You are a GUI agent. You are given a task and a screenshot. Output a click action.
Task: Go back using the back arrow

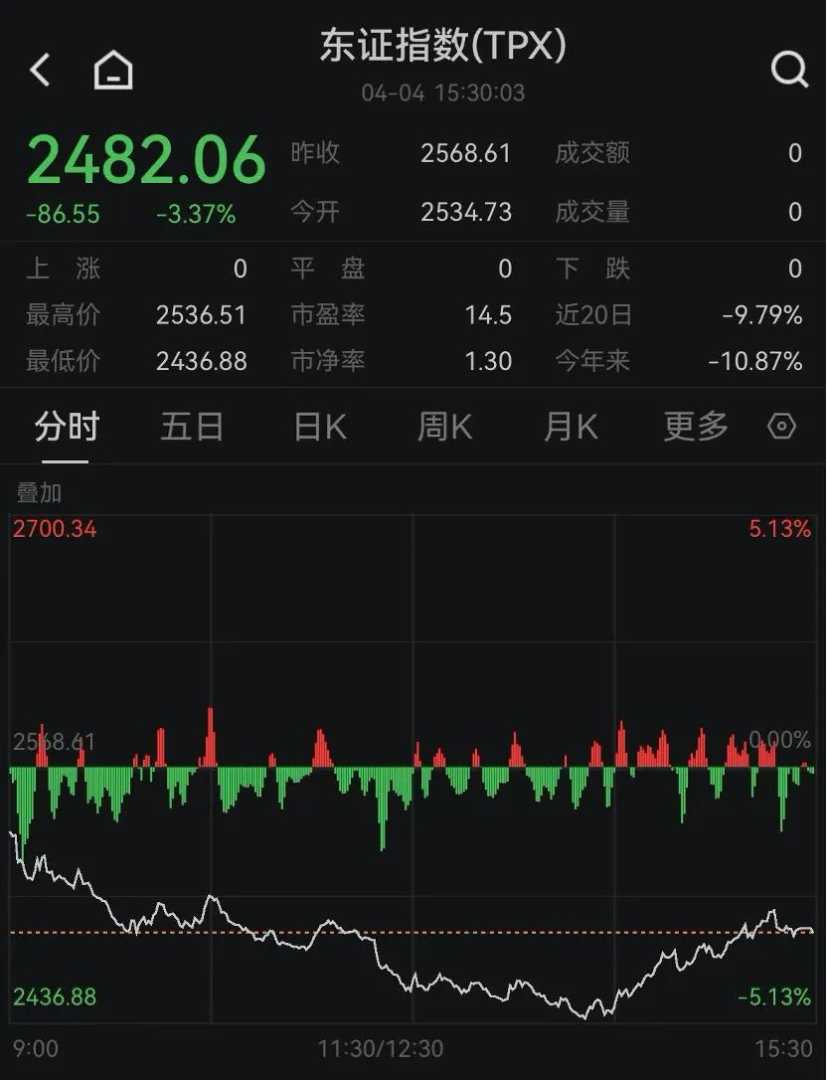pos(40,70)
